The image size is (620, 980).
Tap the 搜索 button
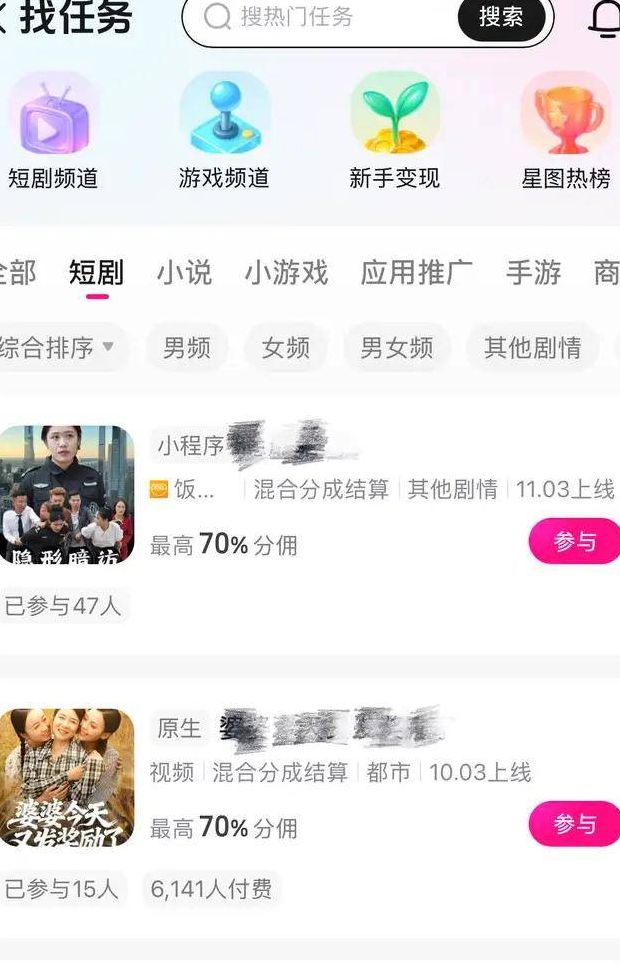coord(501,17)
